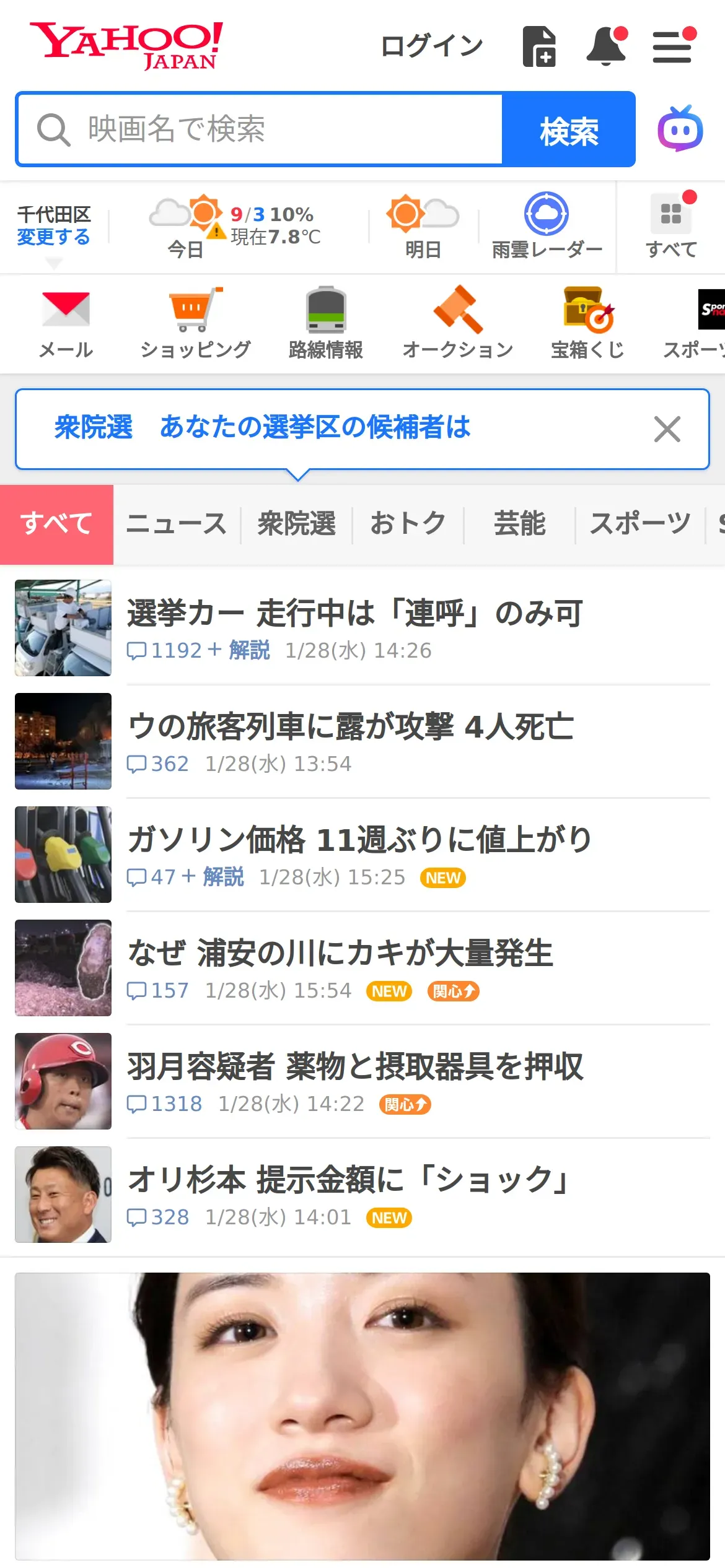Tap the add-page icon in the header
Screen dimensions: 725x1568
[x=539, y=46]
